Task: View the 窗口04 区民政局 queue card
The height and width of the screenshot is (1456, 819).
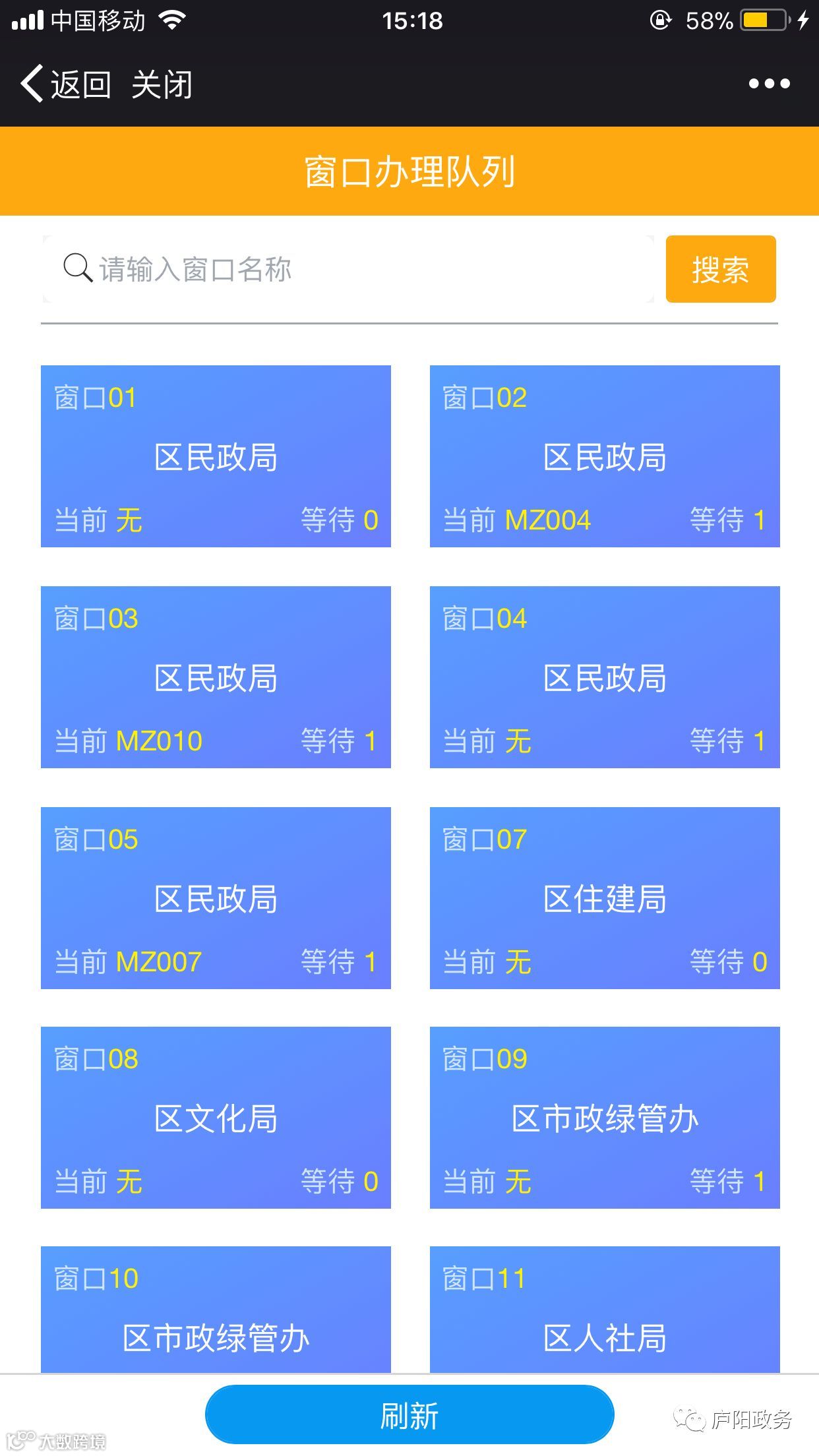Action: [x=605, y=677]
